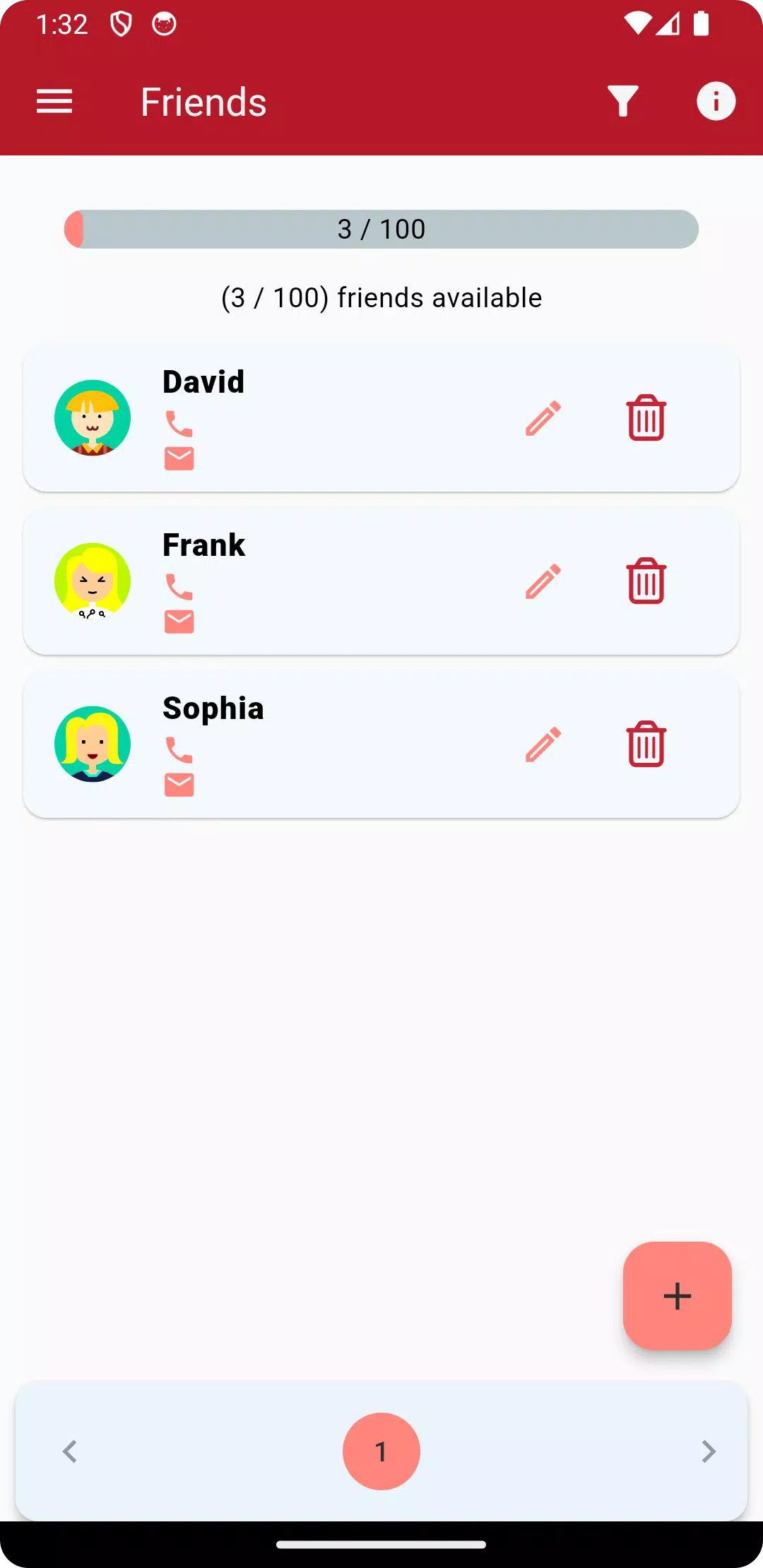Edit Frank's entry with the pencil
Image resolution: width=763 pixels, height=1568 pixels.
(543, 581)
